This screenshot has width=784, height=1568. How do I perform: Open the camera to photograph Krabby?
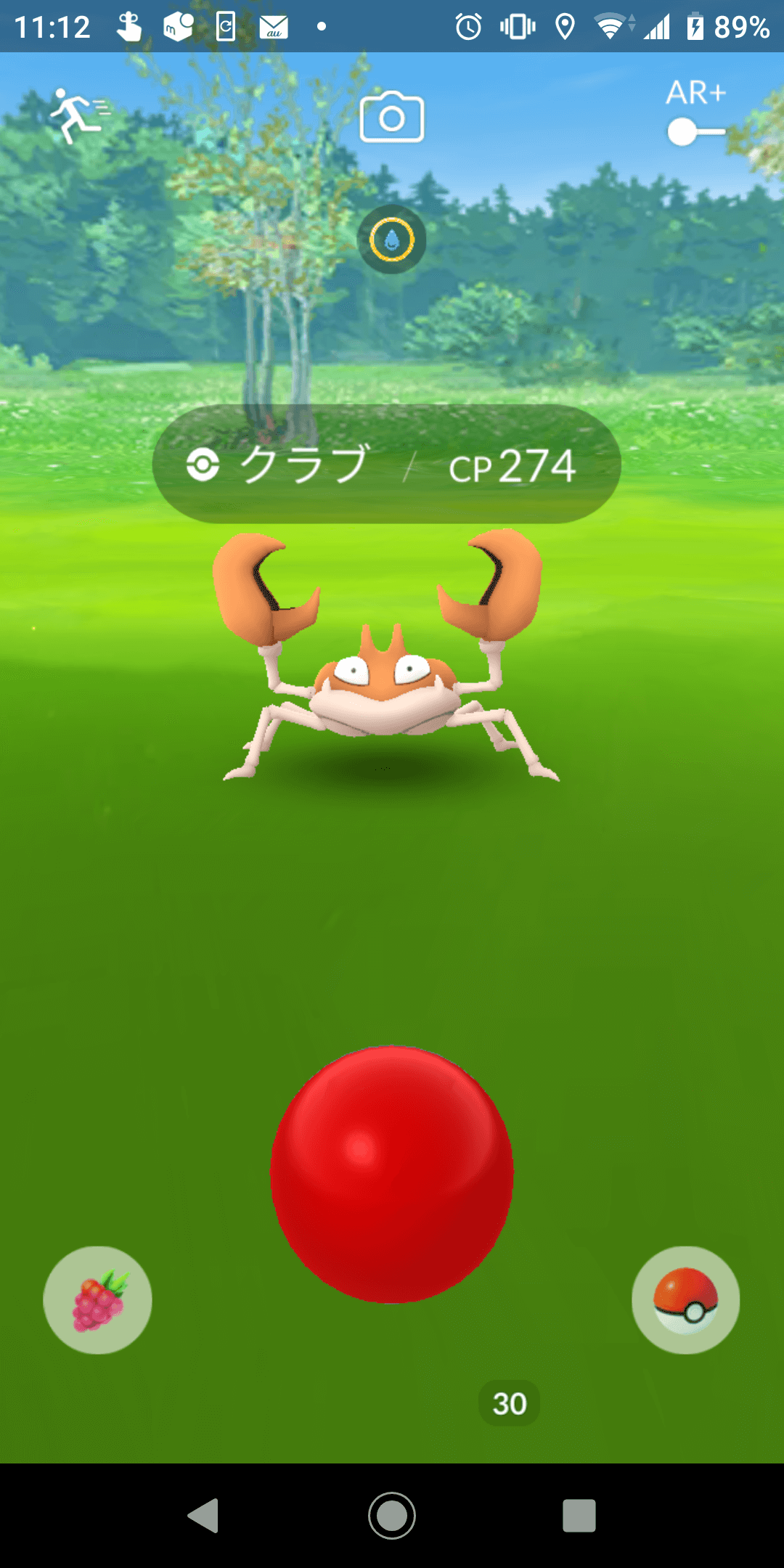392,118
